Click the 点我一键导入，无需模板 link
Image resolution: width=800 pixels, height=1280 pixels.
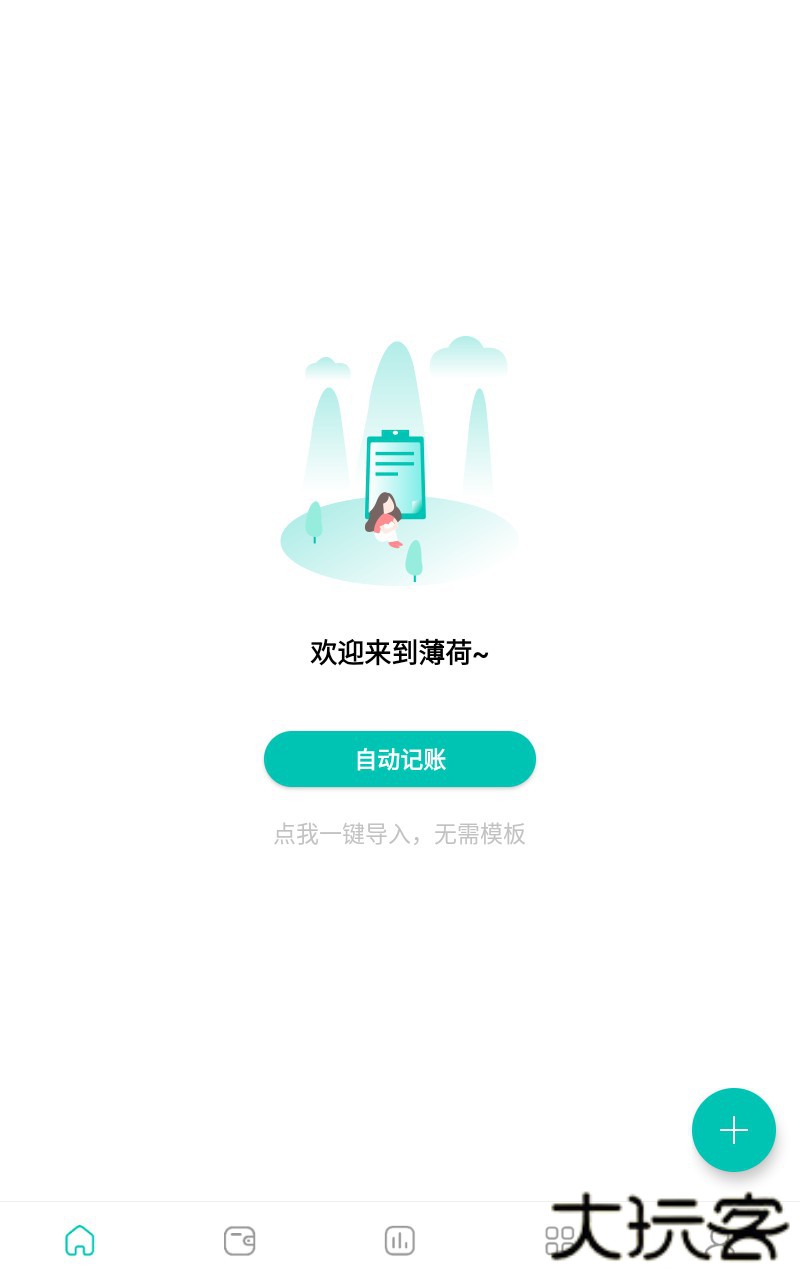click(400, 834)
